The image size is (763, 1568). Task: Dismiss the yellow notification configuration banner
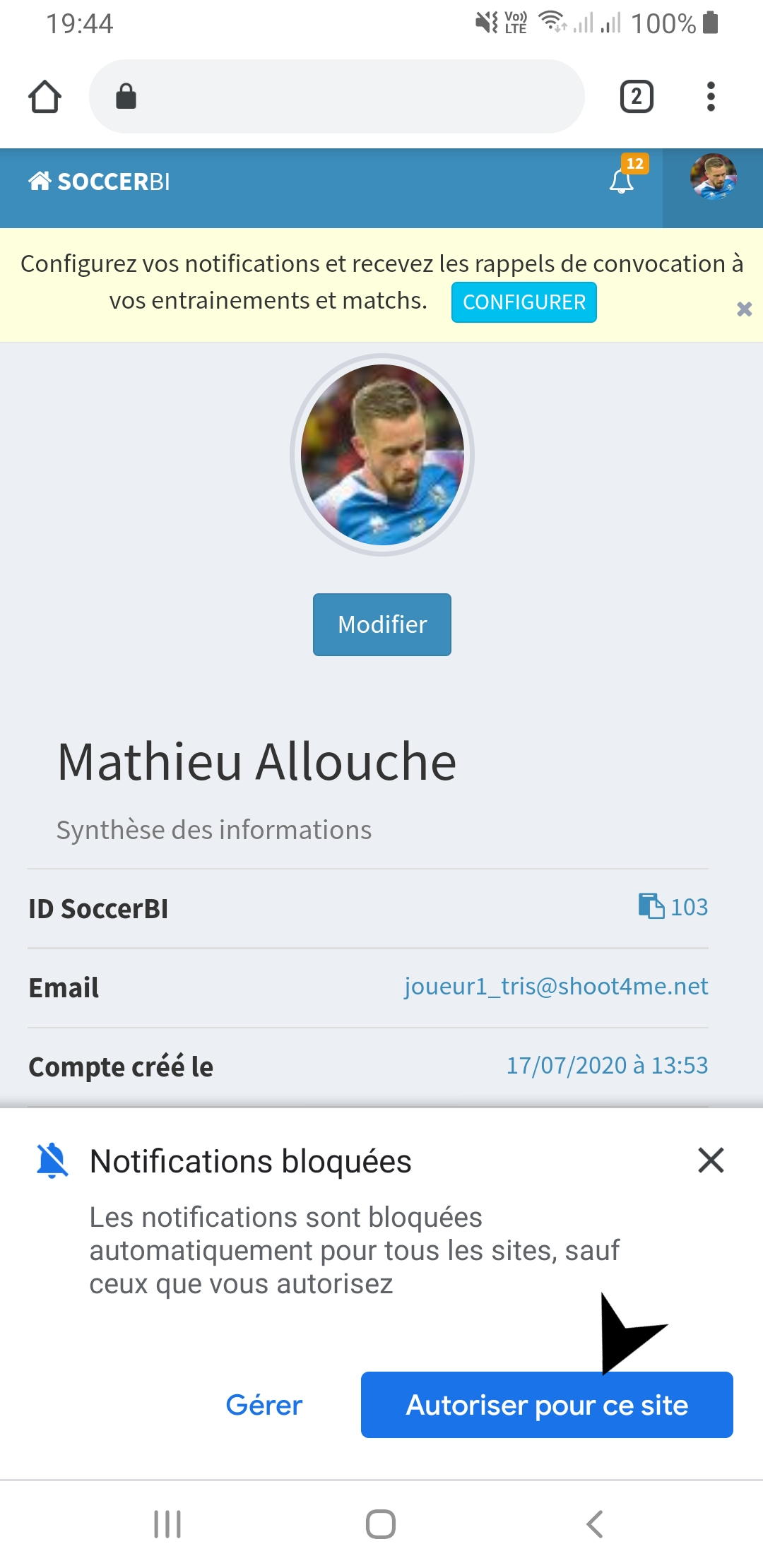[744, 309]
